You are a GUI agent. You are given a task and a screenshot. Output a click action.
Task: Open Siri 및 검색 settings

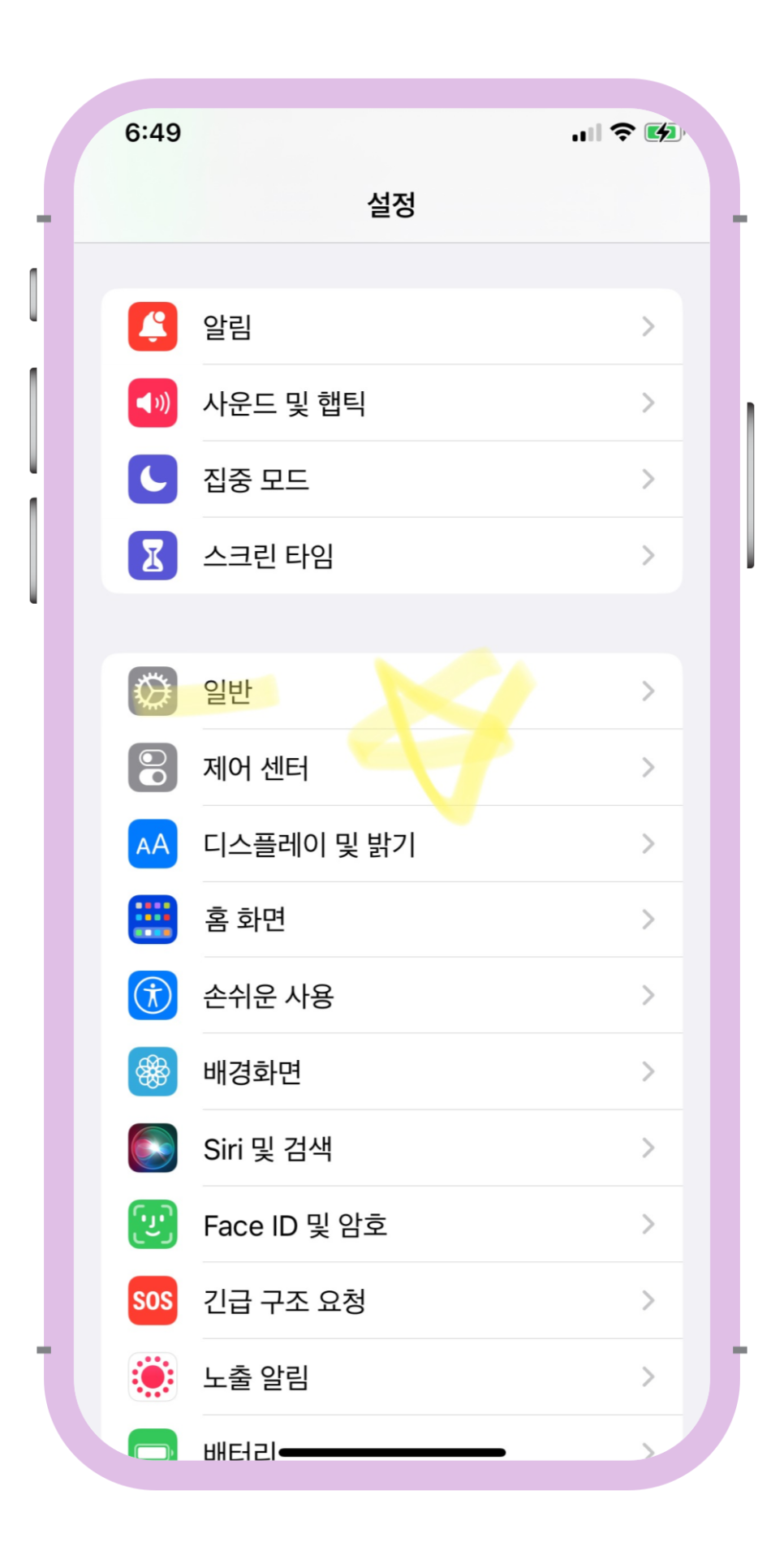(x=392, y=1148)
